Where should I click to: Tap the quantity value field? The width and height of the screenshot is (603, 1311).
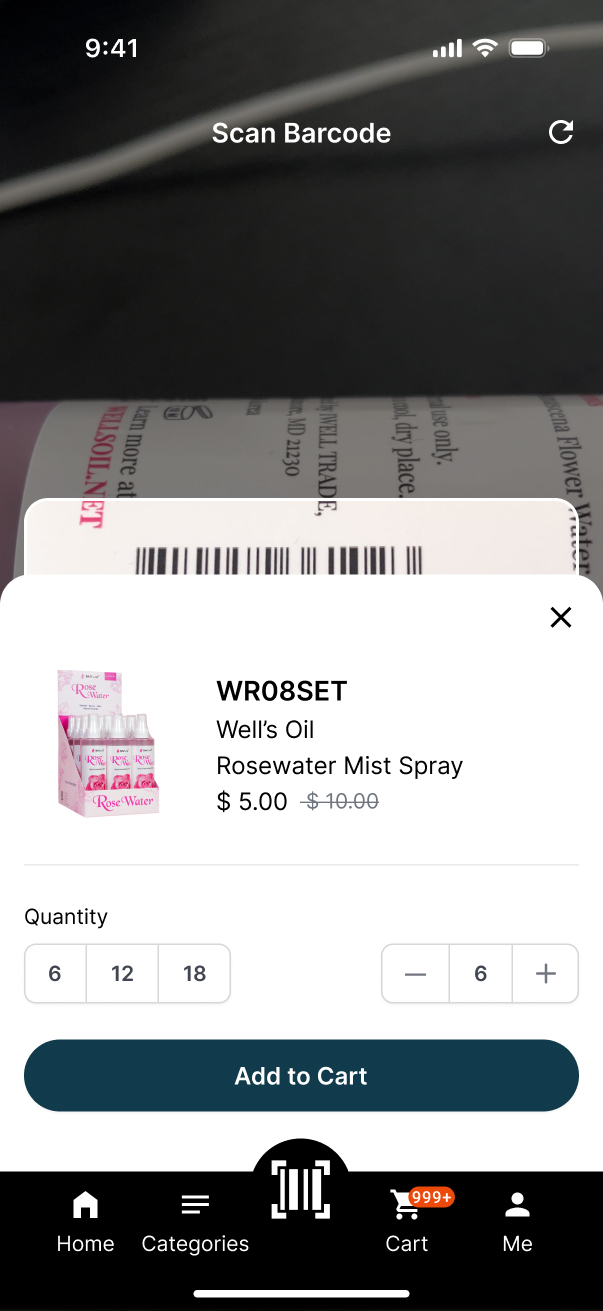(481, 974)
